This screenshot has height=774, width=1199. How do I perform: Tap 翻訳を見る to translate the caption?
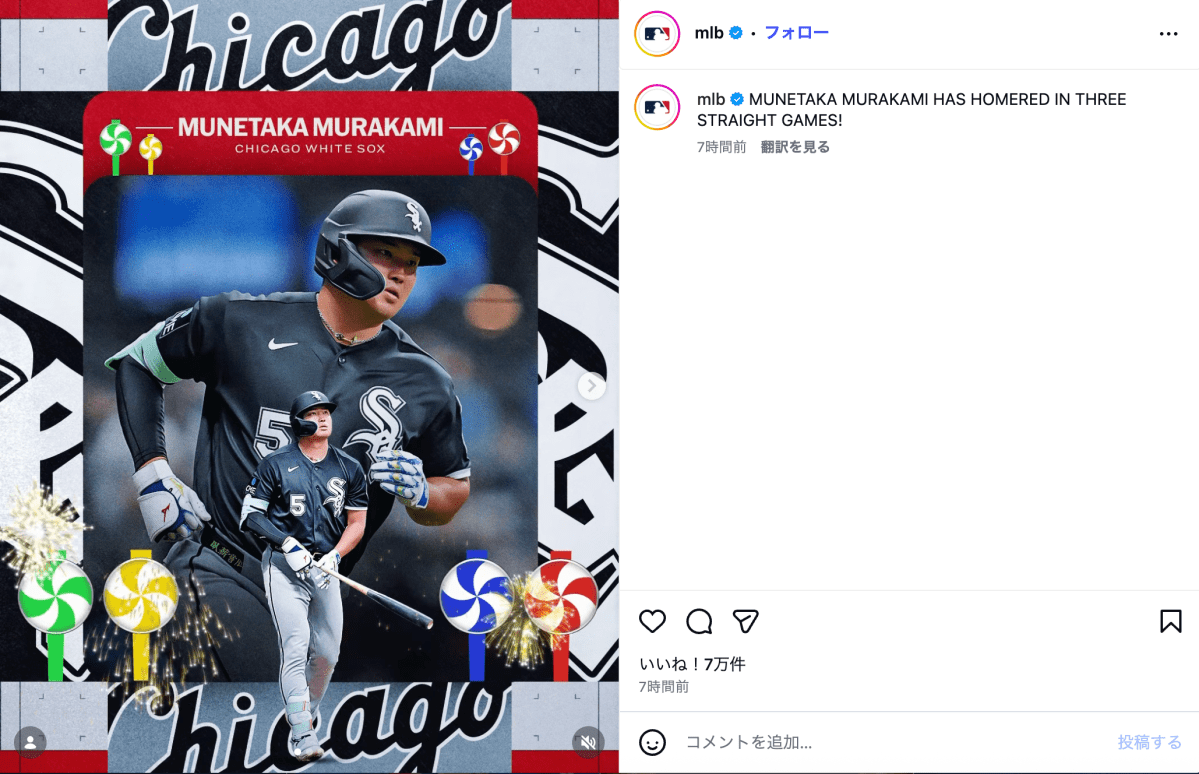pos(795,147)
